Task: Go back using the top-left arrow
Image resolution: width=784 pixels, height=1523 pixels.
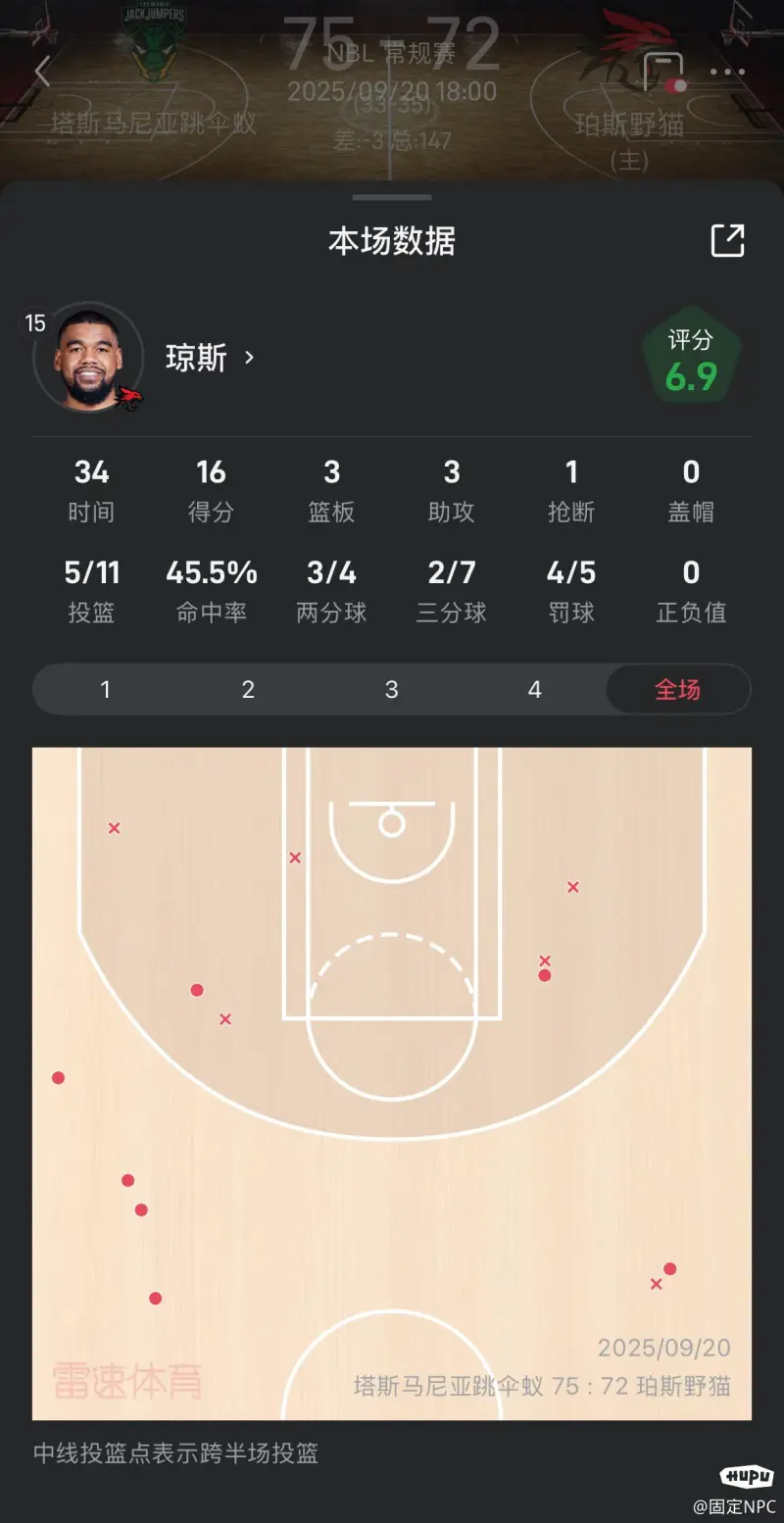Action: (x=42, y=72)
